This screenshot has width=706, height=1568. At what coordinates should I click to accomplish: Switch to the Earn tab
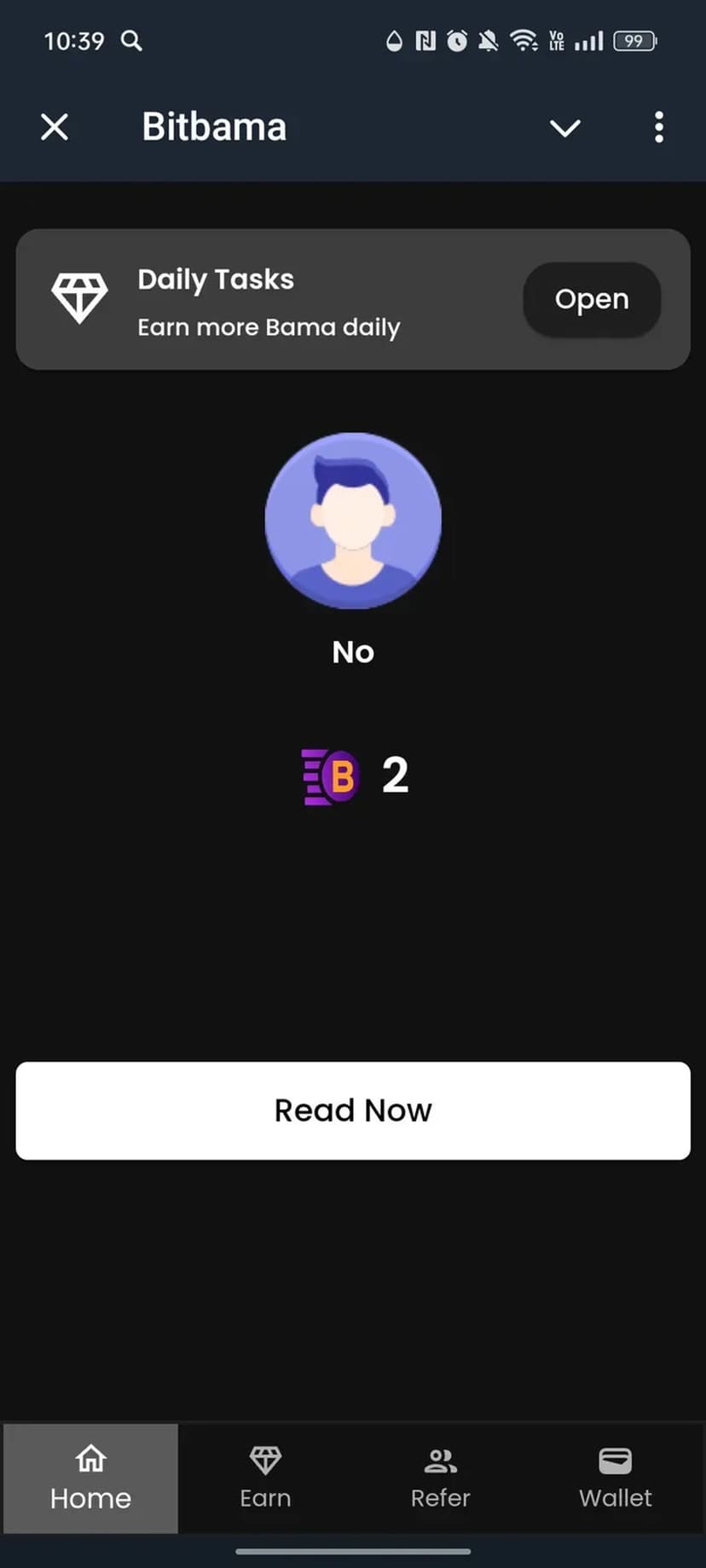(x=265, y=1478)
